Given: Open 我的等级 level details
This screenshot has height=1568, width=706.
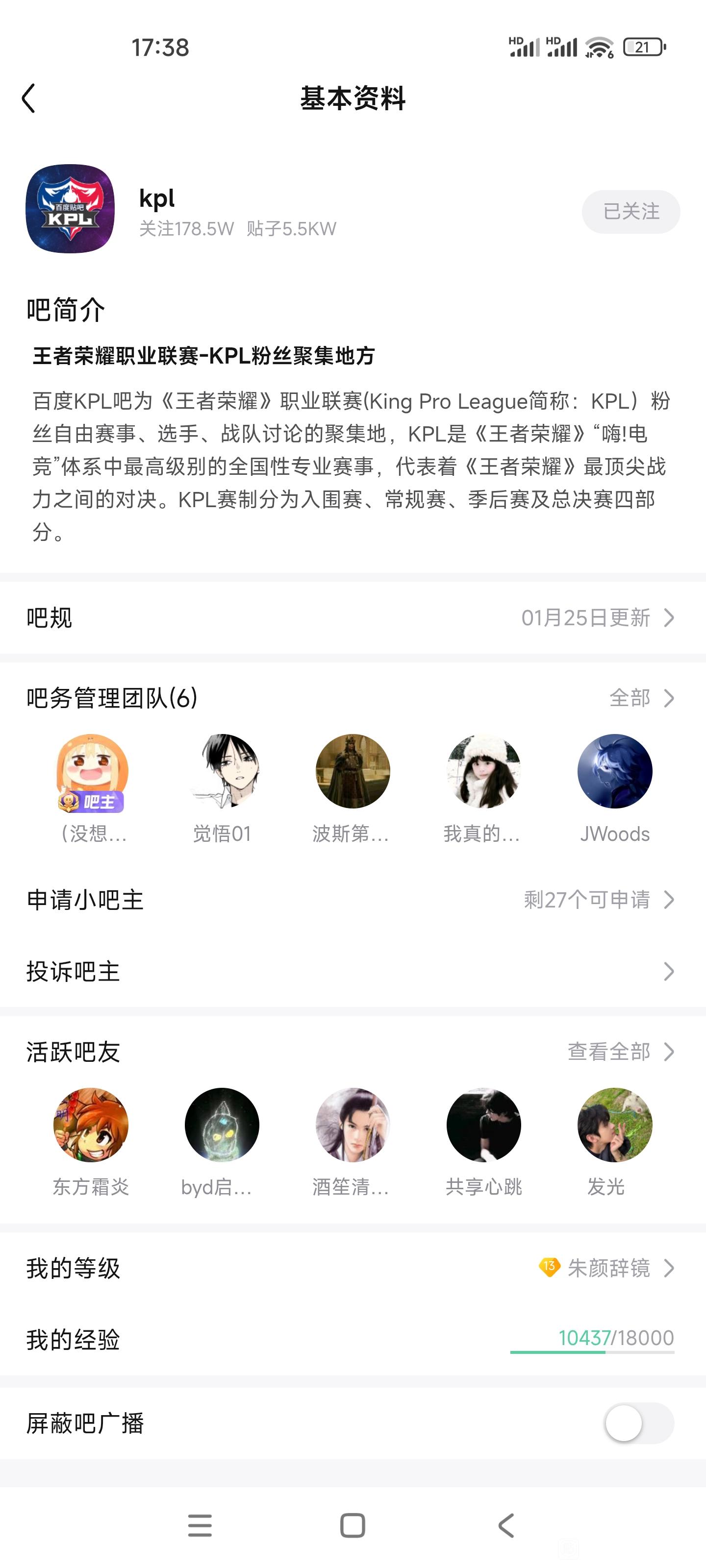Looking at the screenshot, I should (353, 1269).
